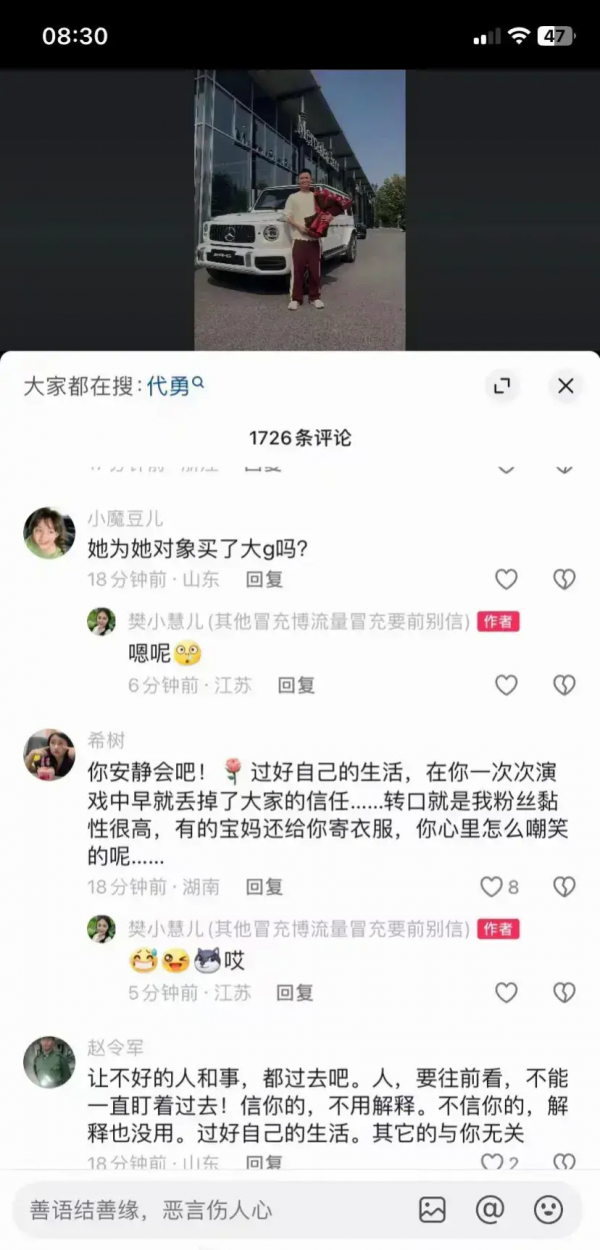600x1250 pixels.
Task: Dislike 希树's comment
Action: tap(564, 887)
